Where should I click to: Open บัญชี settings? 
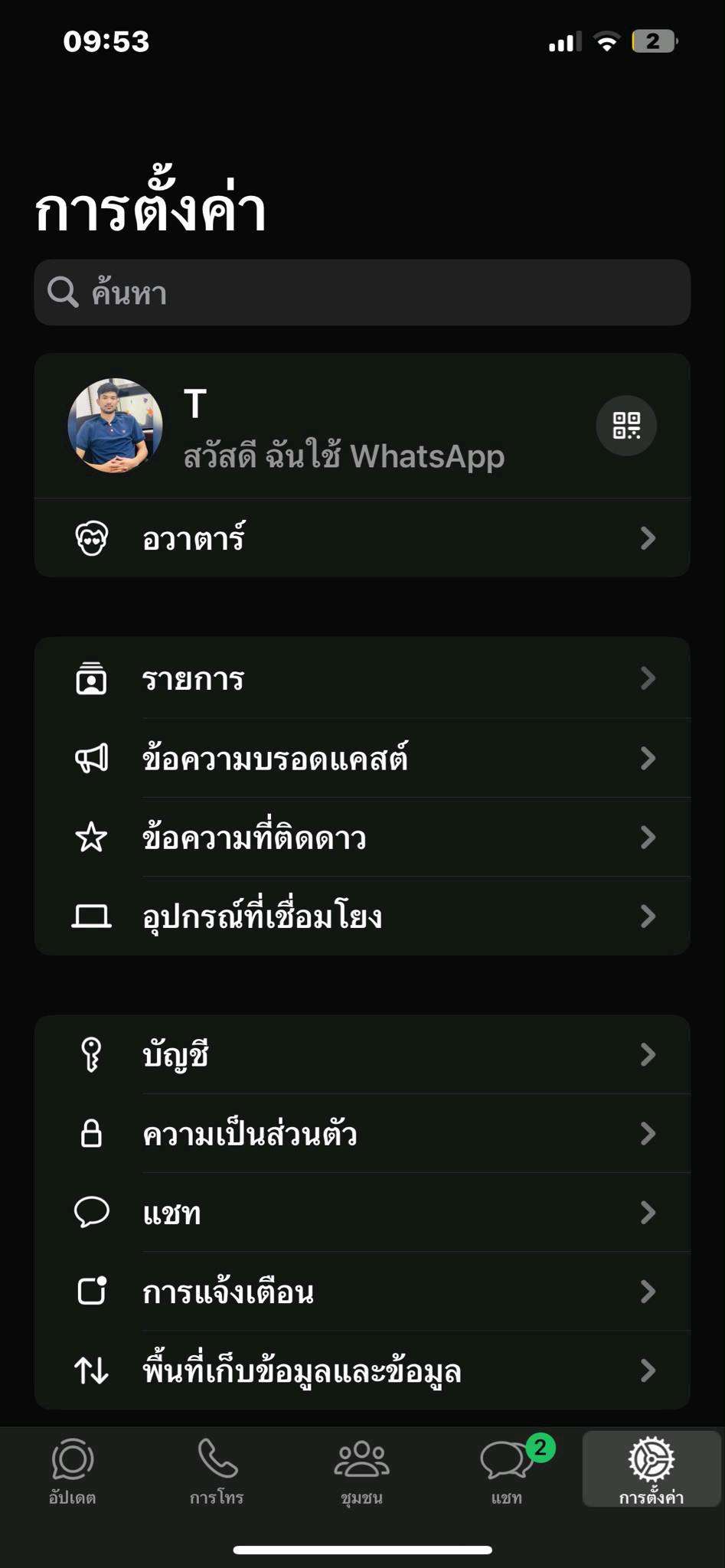coord(362,1055)
